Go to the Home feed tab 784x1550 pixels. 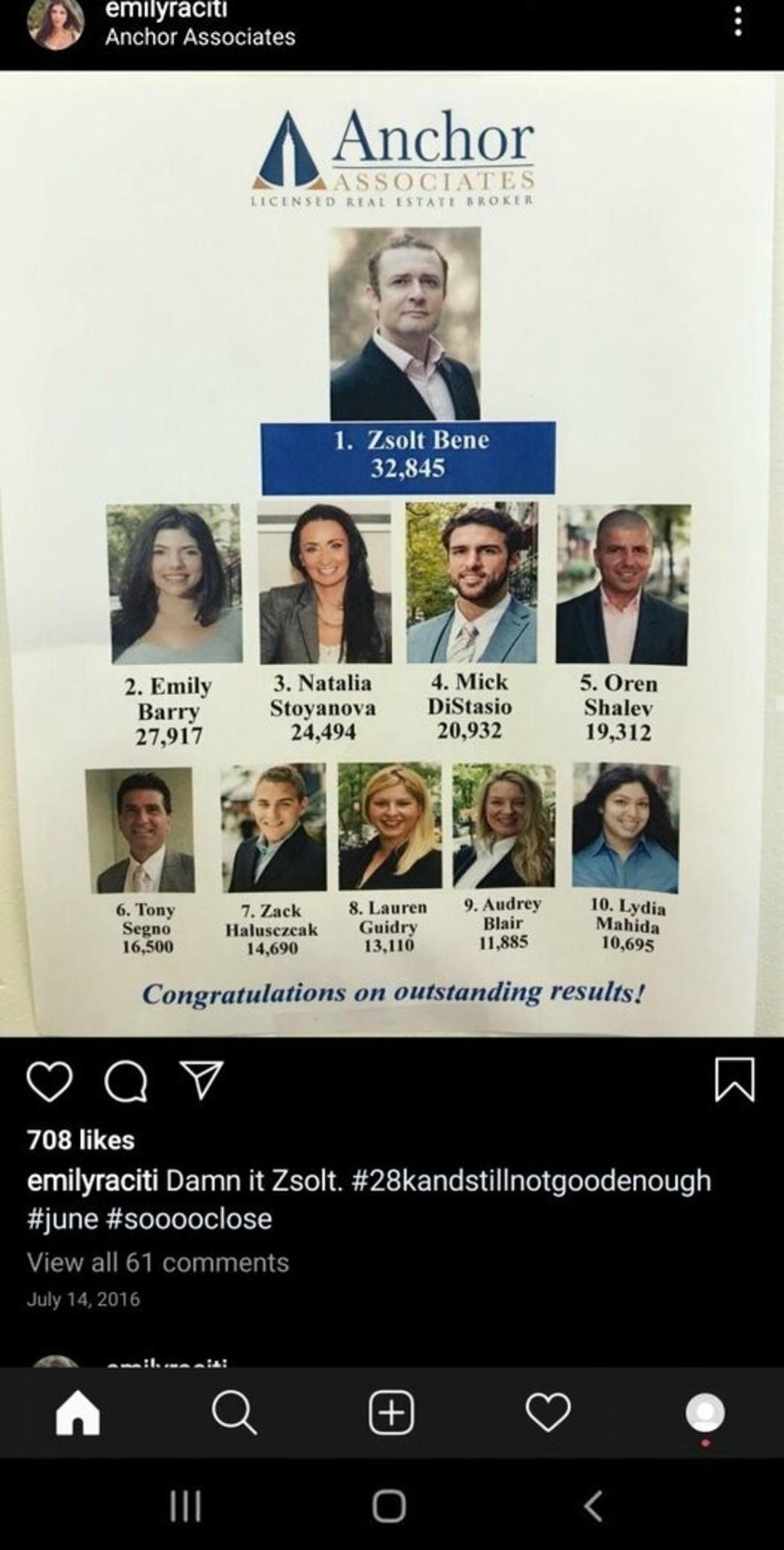78,1413
